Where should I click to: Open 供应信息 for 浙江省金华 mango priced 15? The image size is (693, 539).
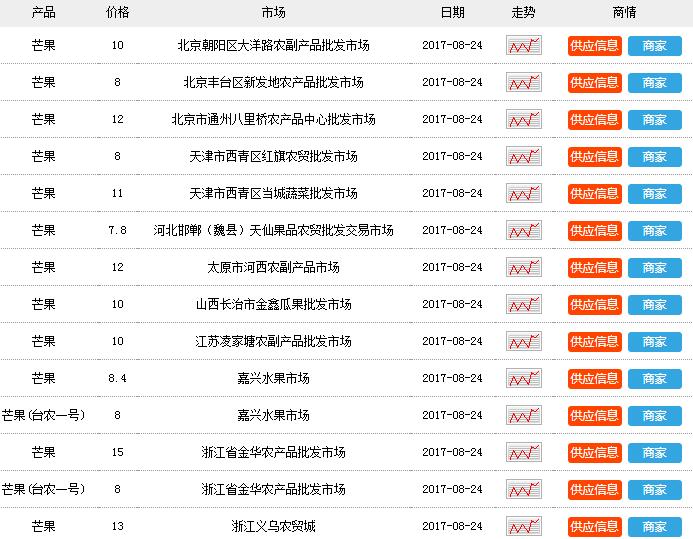(594, 453)
